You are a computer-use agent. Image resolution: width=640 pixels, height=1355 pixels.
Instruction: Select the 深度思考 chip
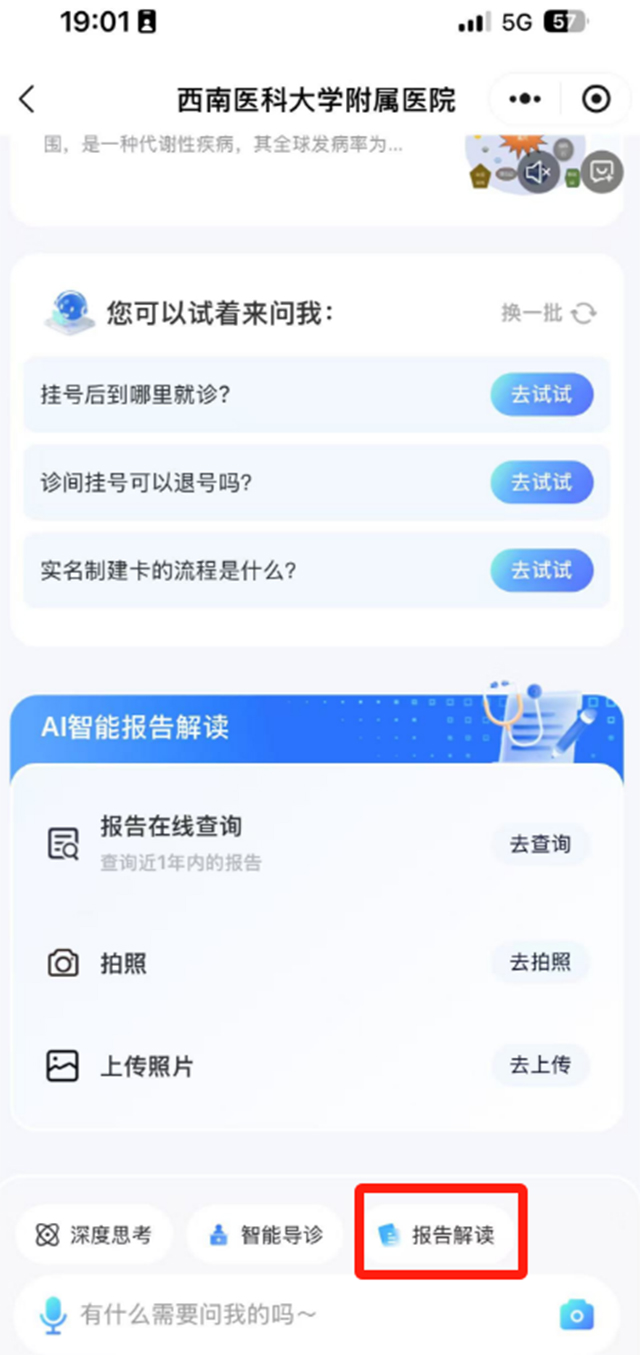pyautogui.click(x=94, y=1235)
